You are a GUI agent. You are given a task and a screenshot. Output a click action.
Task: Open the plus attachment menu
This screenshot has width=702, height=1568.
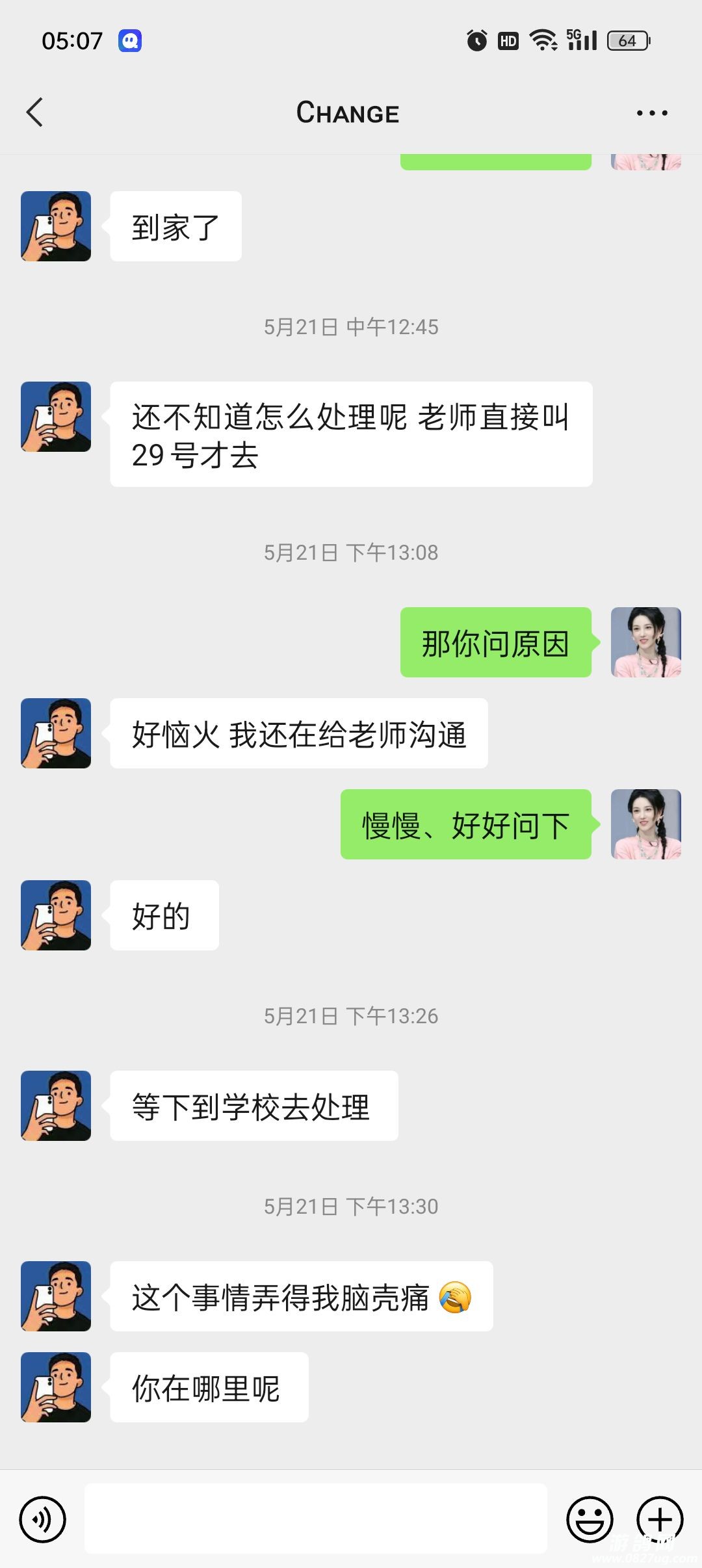(x=660, y=1519)
